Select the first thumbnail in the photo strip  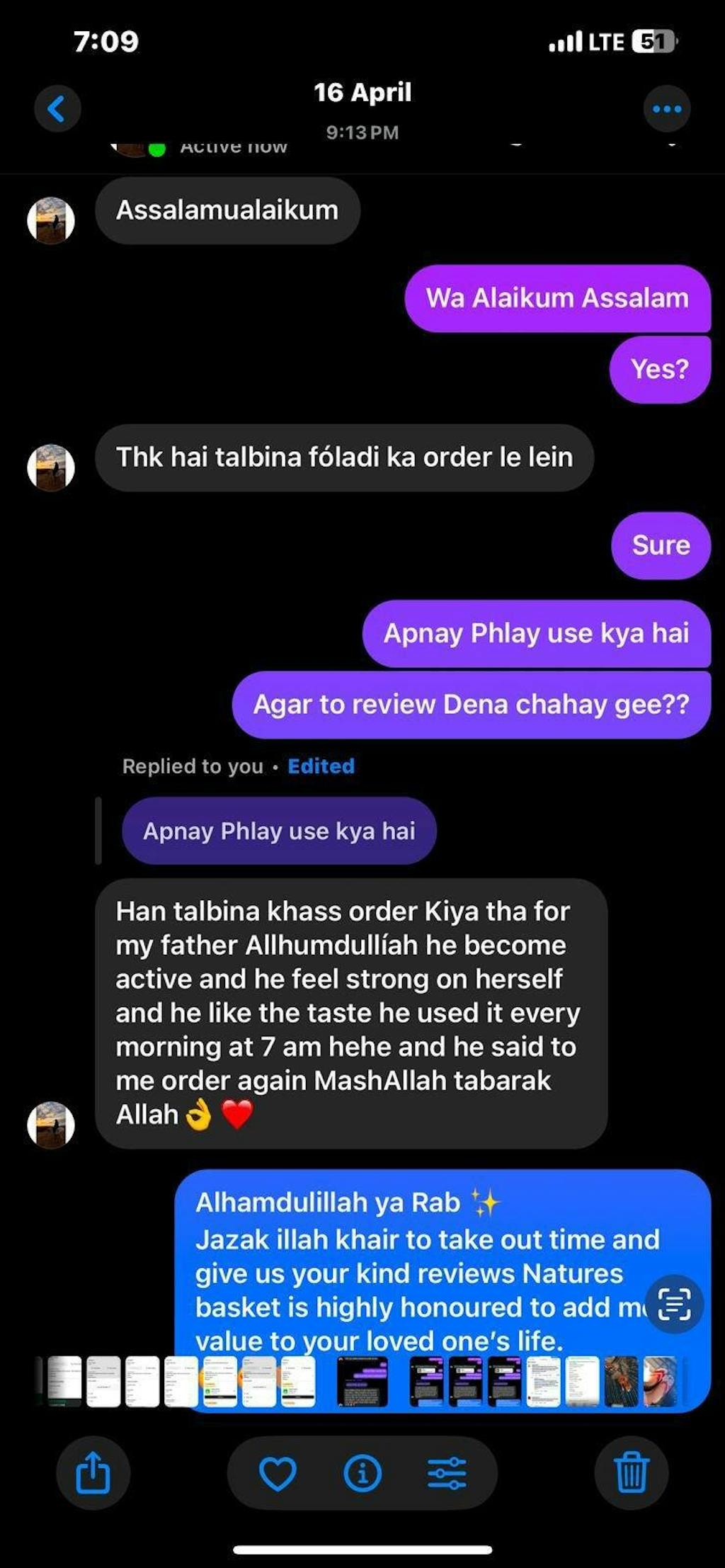click(64, 1381)
